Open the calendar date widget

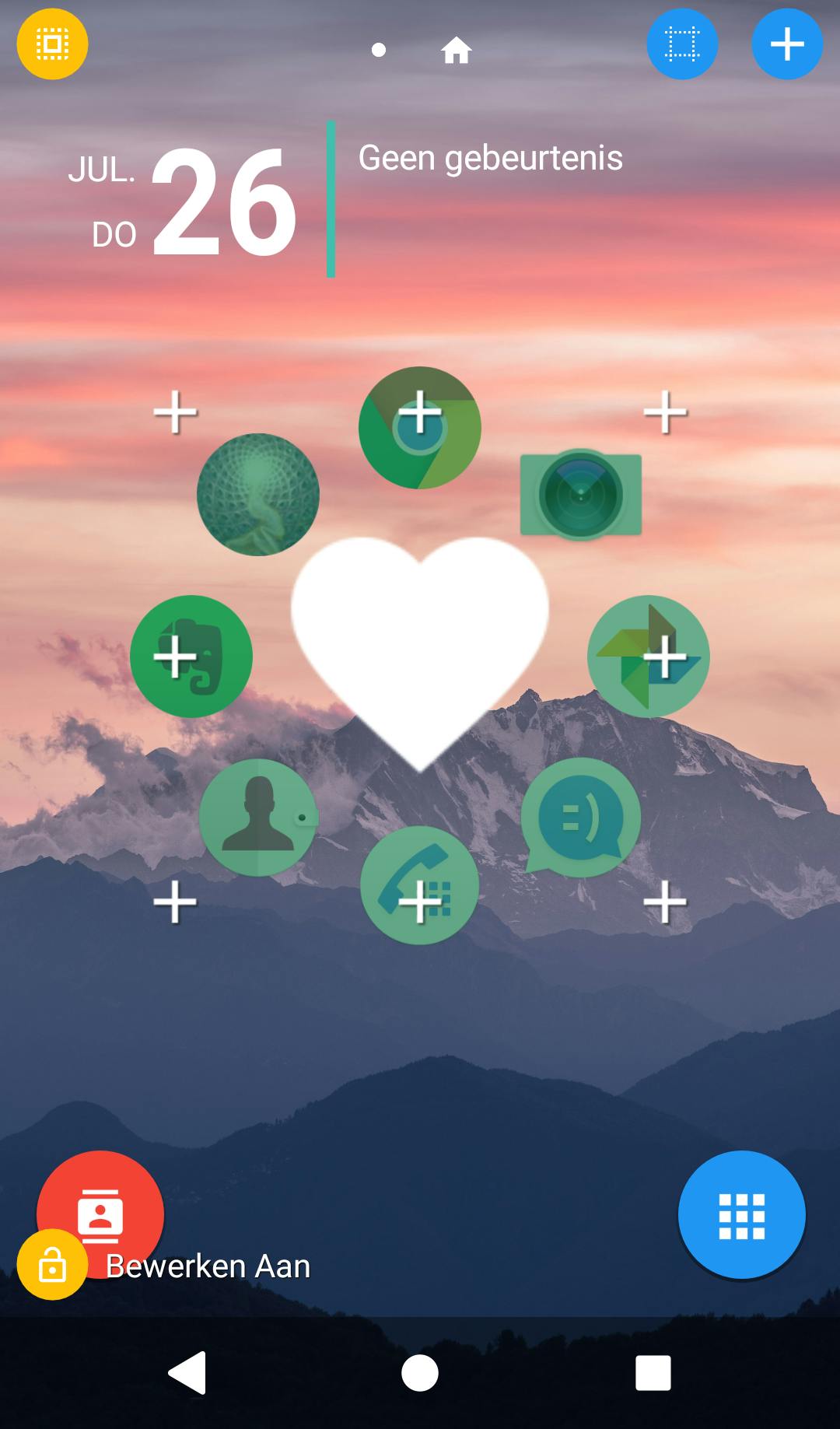pyautogui.click(x=184, y=201)
